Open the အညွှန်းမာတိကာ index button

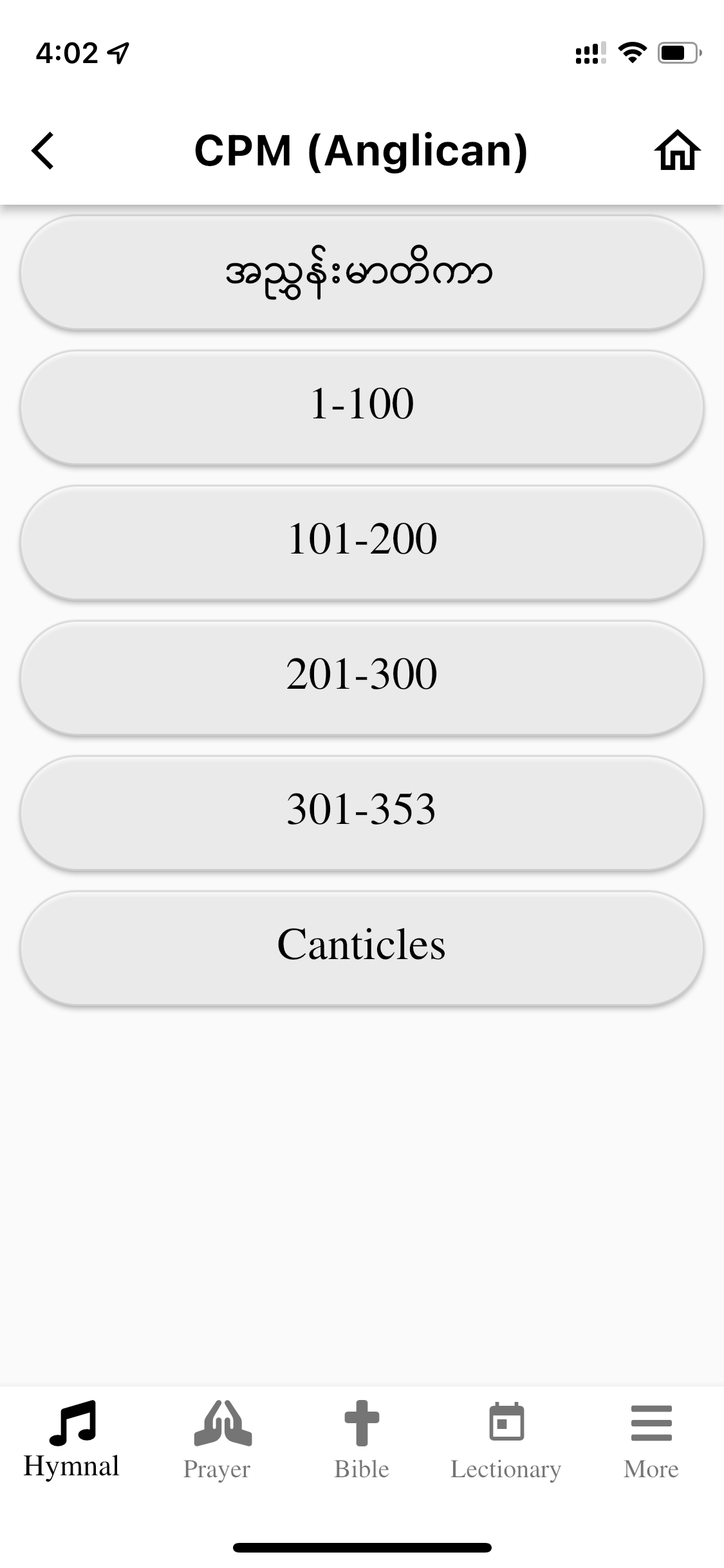362,274
